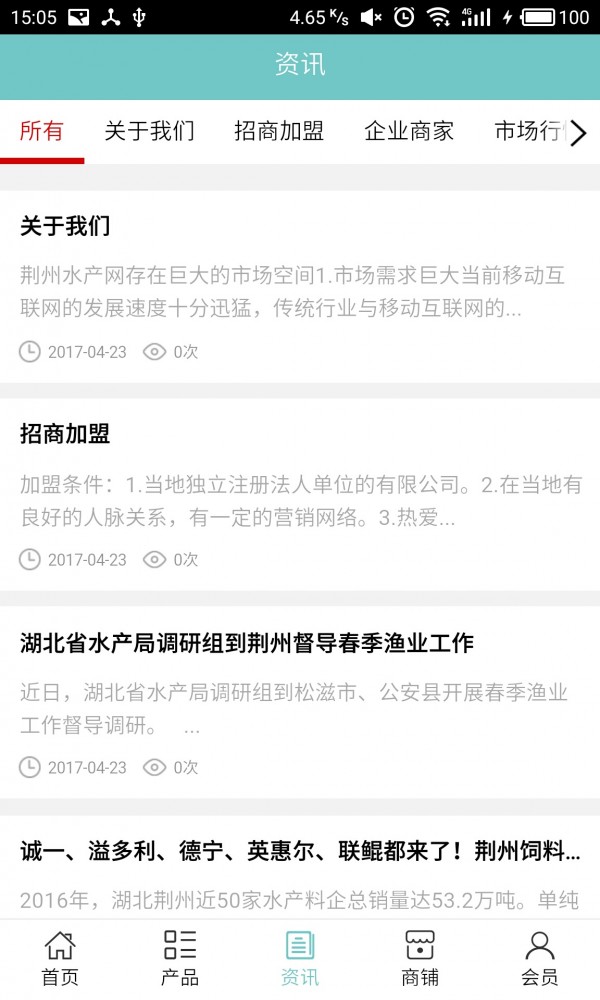
Task: Switch to the 招商加盟 tab
Action: pyautogui.click(x=279, y=131)
